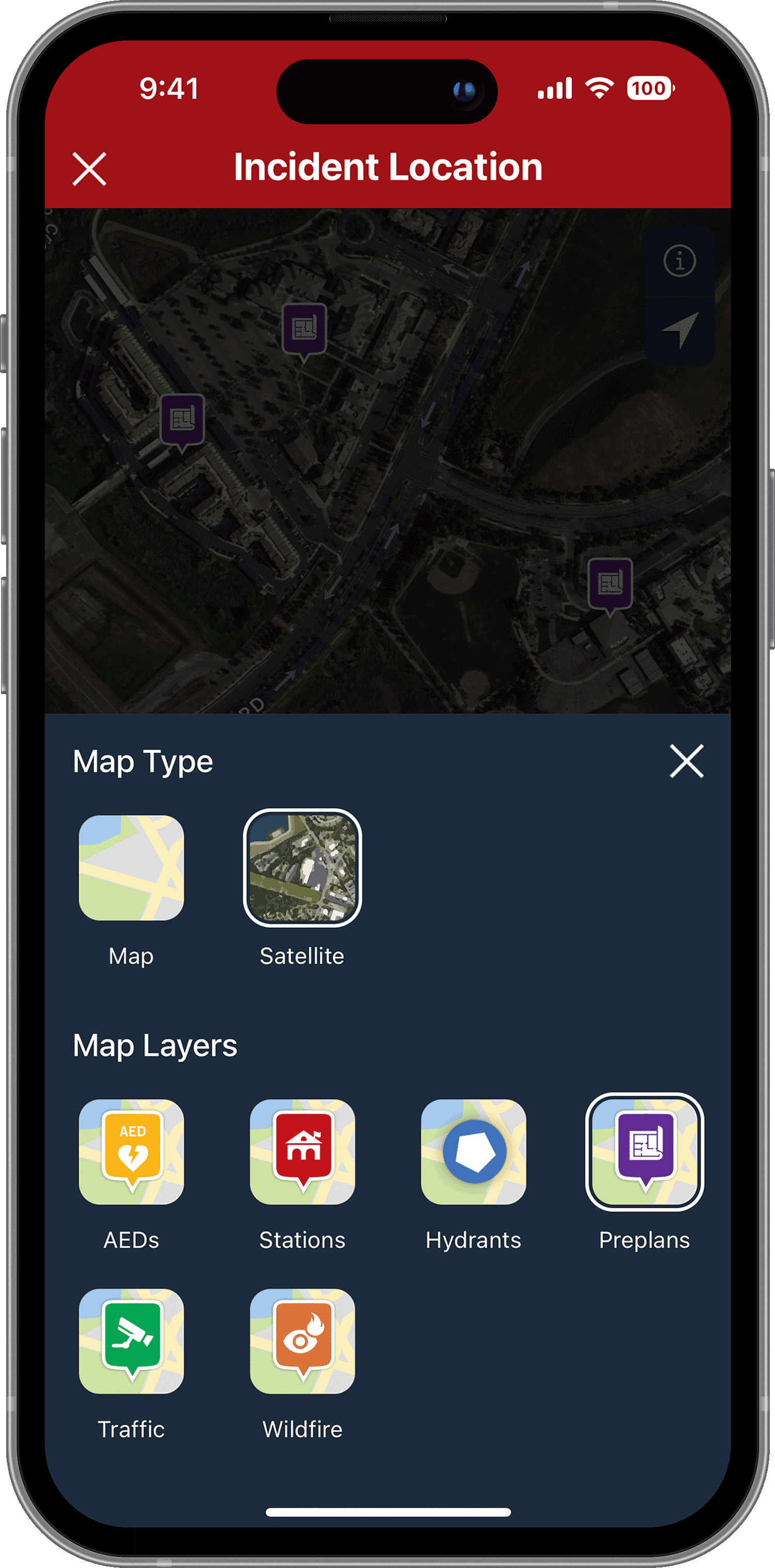775x1568 pixels.
Task: Select the Satellite map type
Action: [x=302, y=867]
